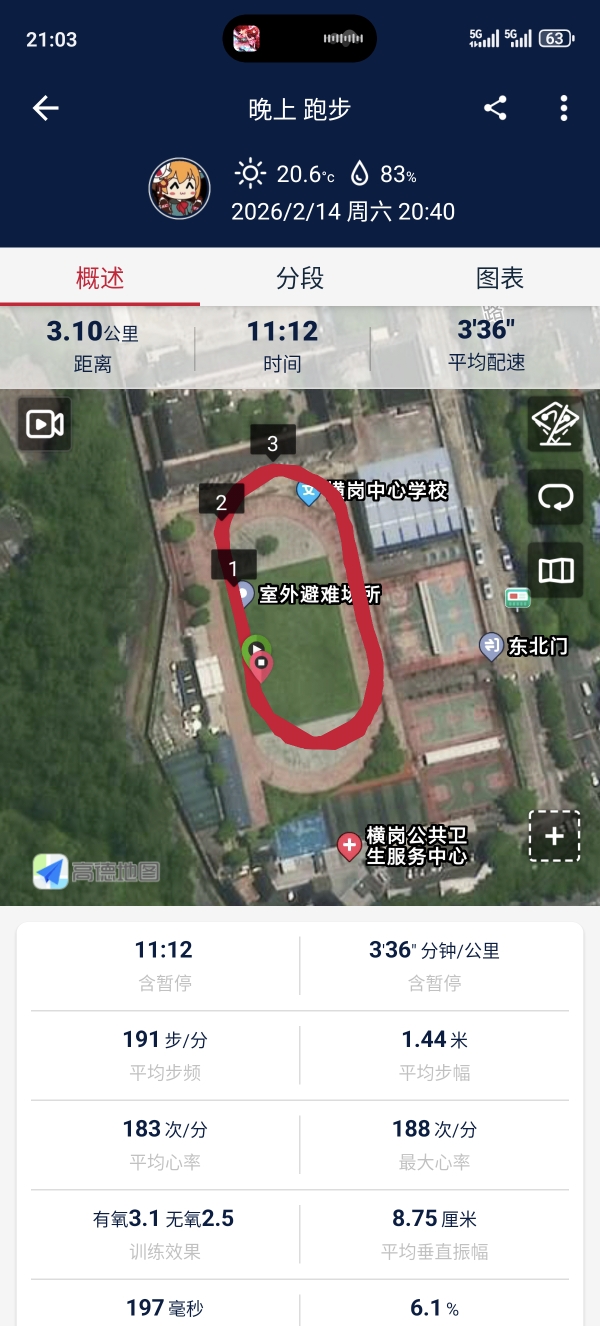This screenshot has height=1326, width=600.
Task: Share this running activity
Action: [495, 108]
